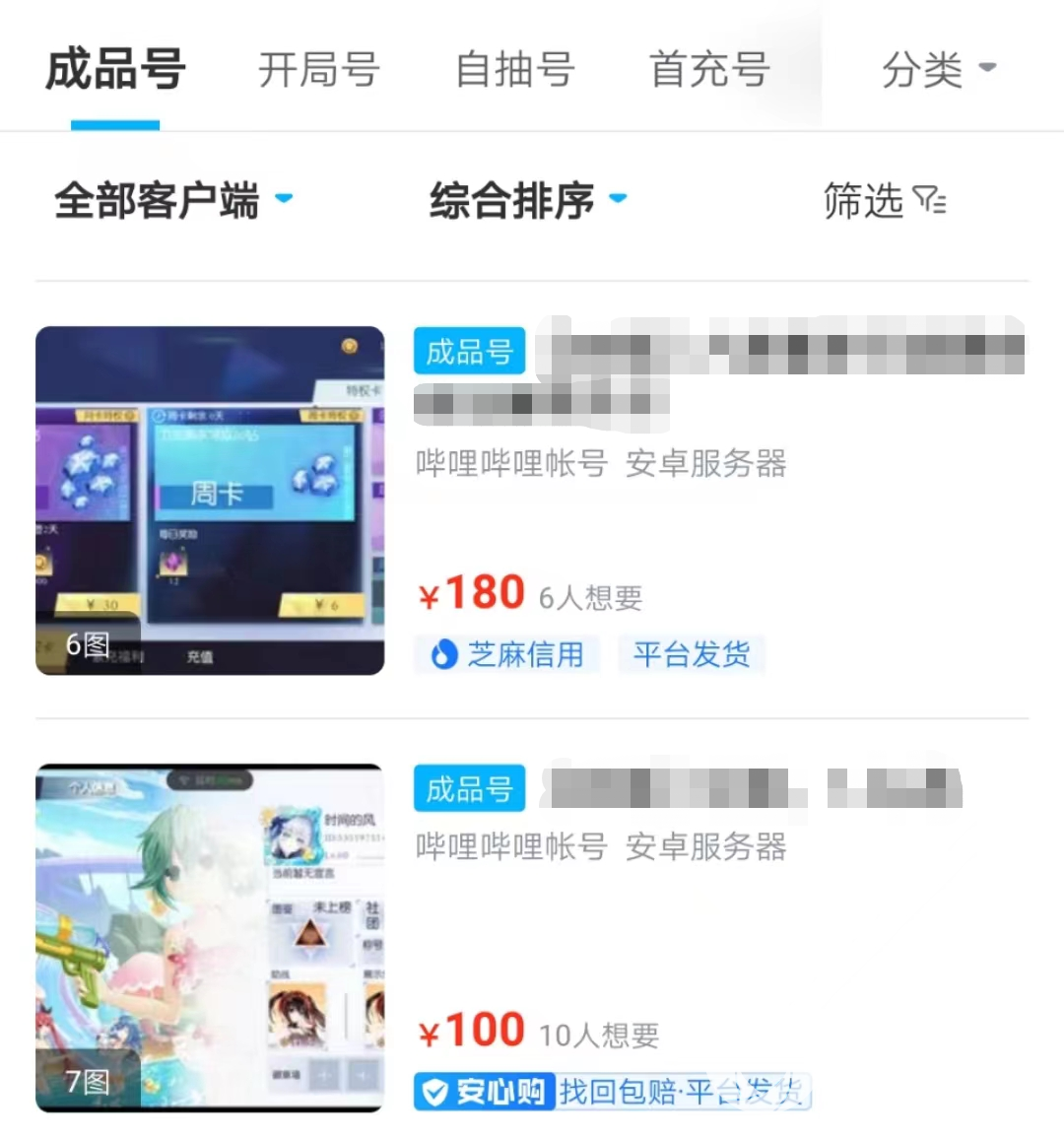Open the 筛选 filter options
The image size is (1064, 1138).
coord(885,200)
